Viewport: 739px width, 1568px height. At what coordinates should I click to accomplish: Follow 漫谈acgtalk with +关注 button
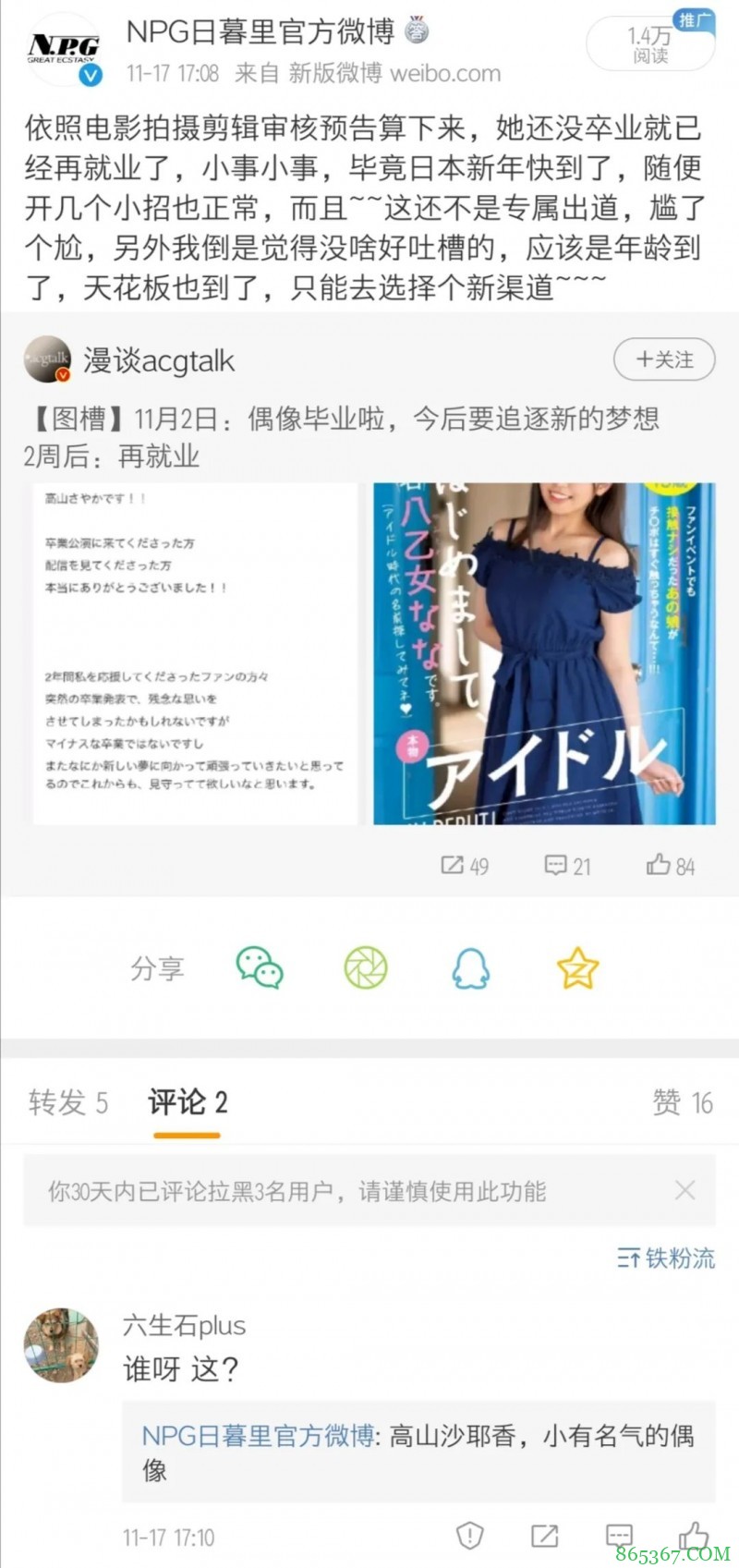pos(663,359)
